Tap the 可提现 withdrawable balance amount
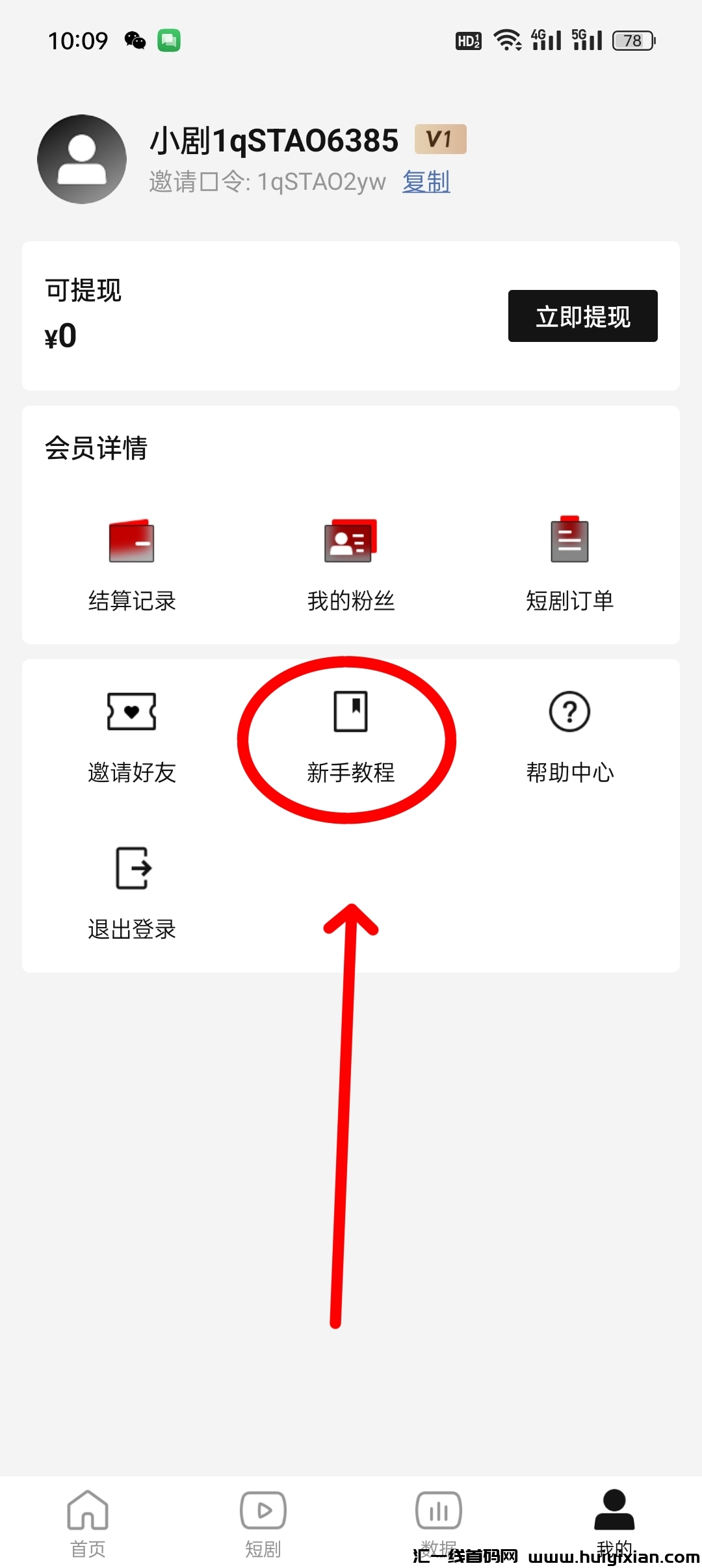This screenshot has width=702, height=1568. point(62,335)
